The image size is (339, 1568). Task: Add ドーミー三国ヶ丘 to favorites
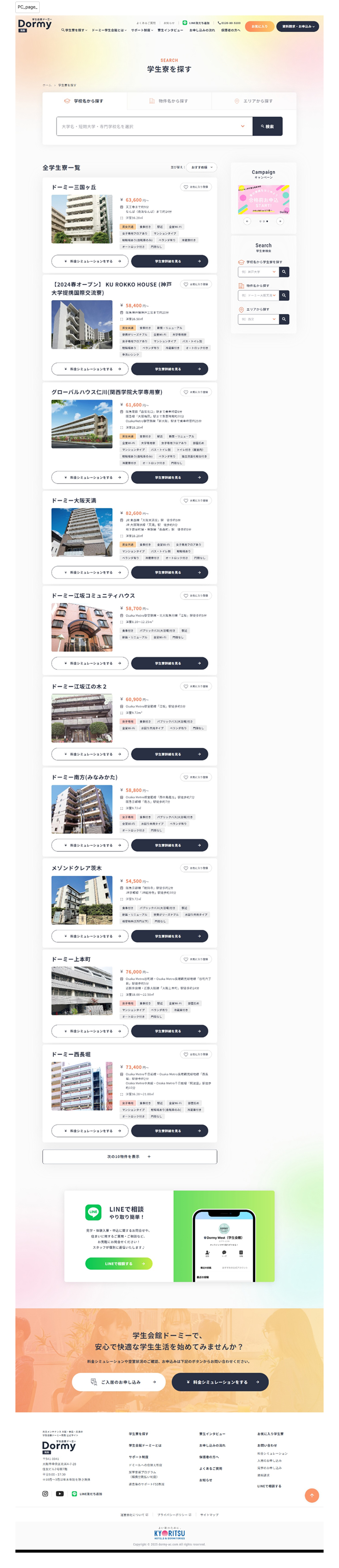196,187
